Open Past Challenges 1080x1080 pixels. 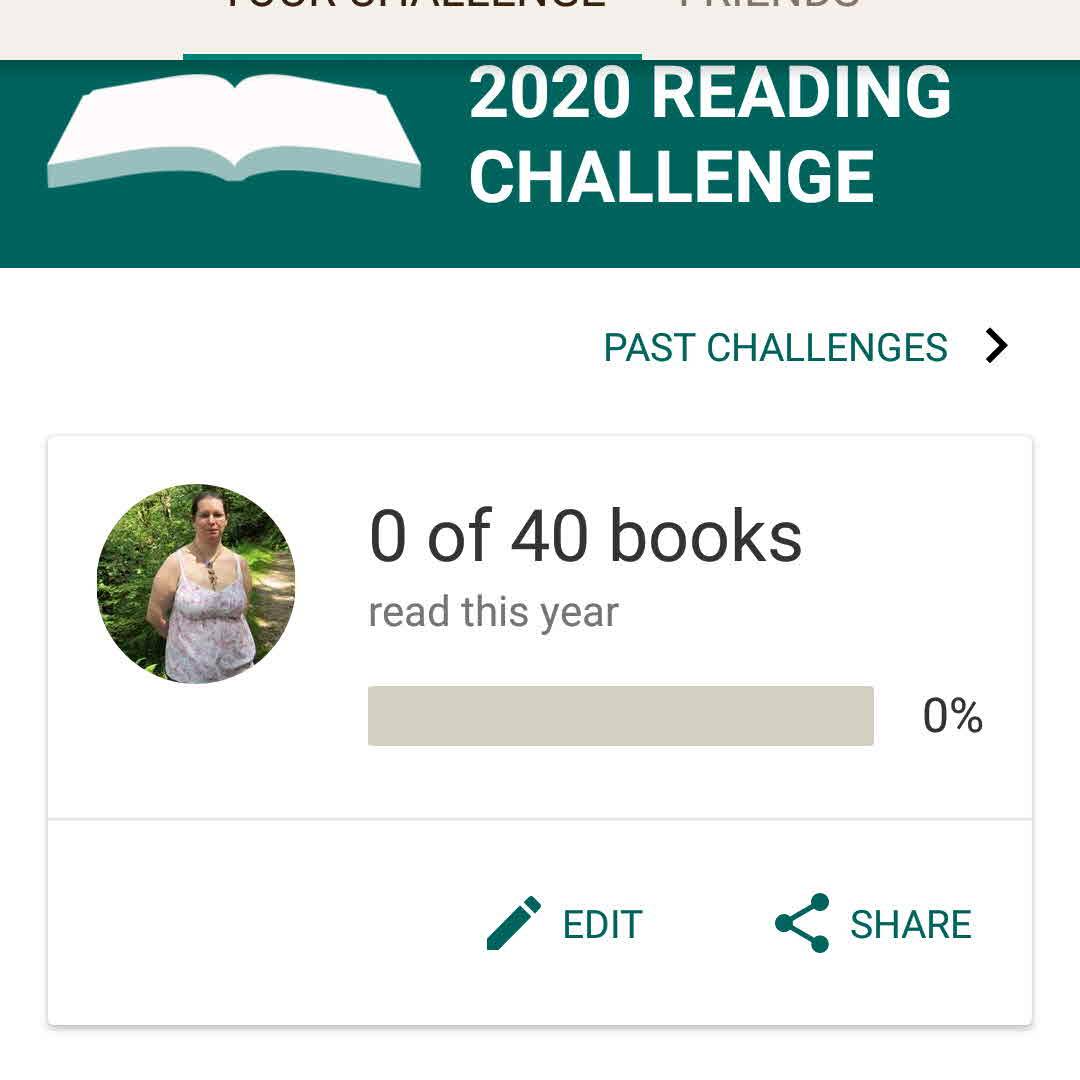[805, 347]
